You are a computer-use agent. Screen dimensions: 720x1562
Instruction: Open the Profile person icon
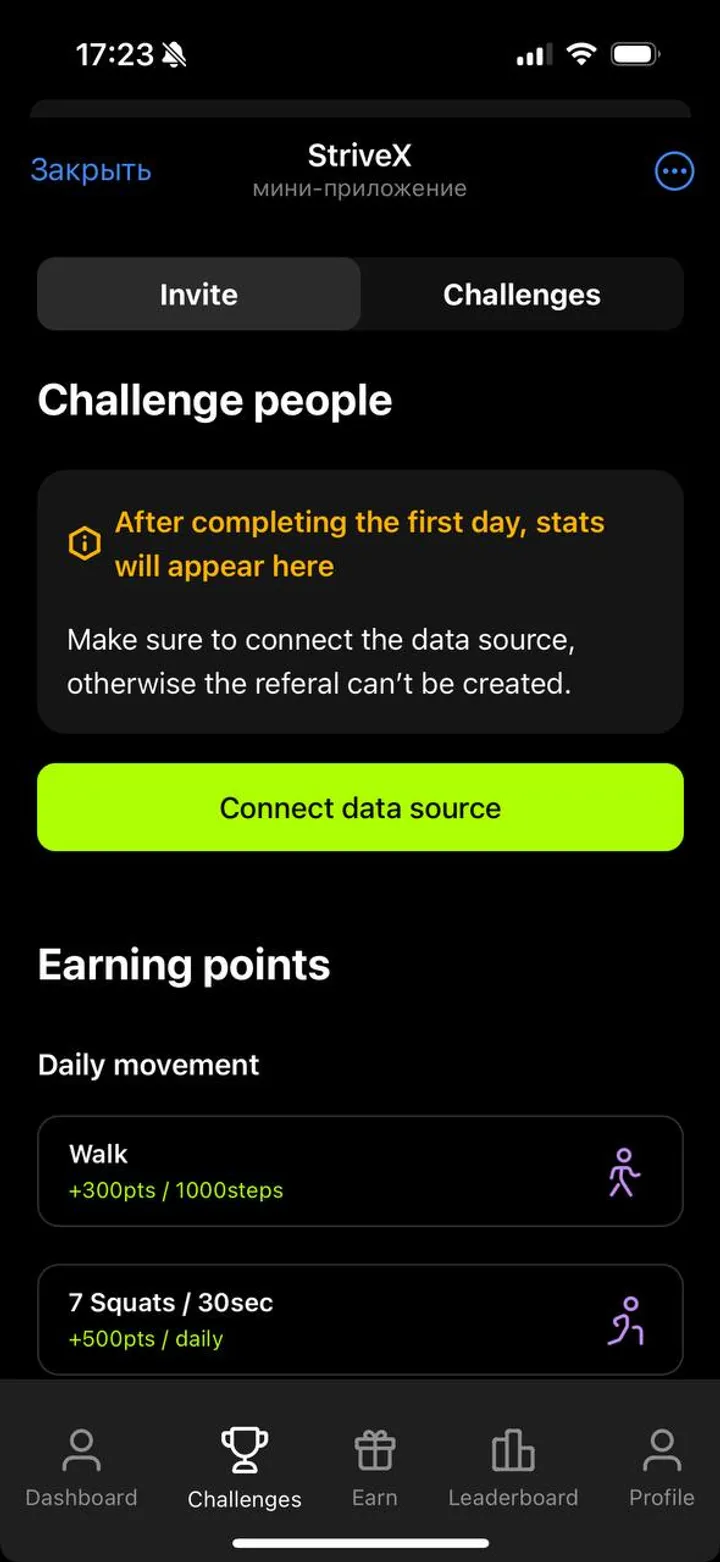click(661, 1447)
